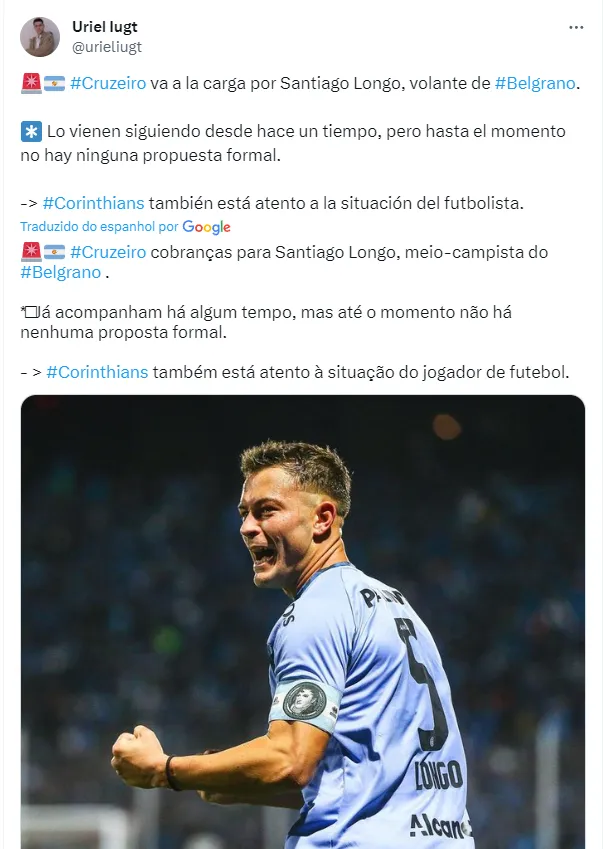The height and width of the screenshot is (849, 603).
Task: Tap #Belgrano hashtag after 'meio-campista do'
Action: tap(61, 272)
